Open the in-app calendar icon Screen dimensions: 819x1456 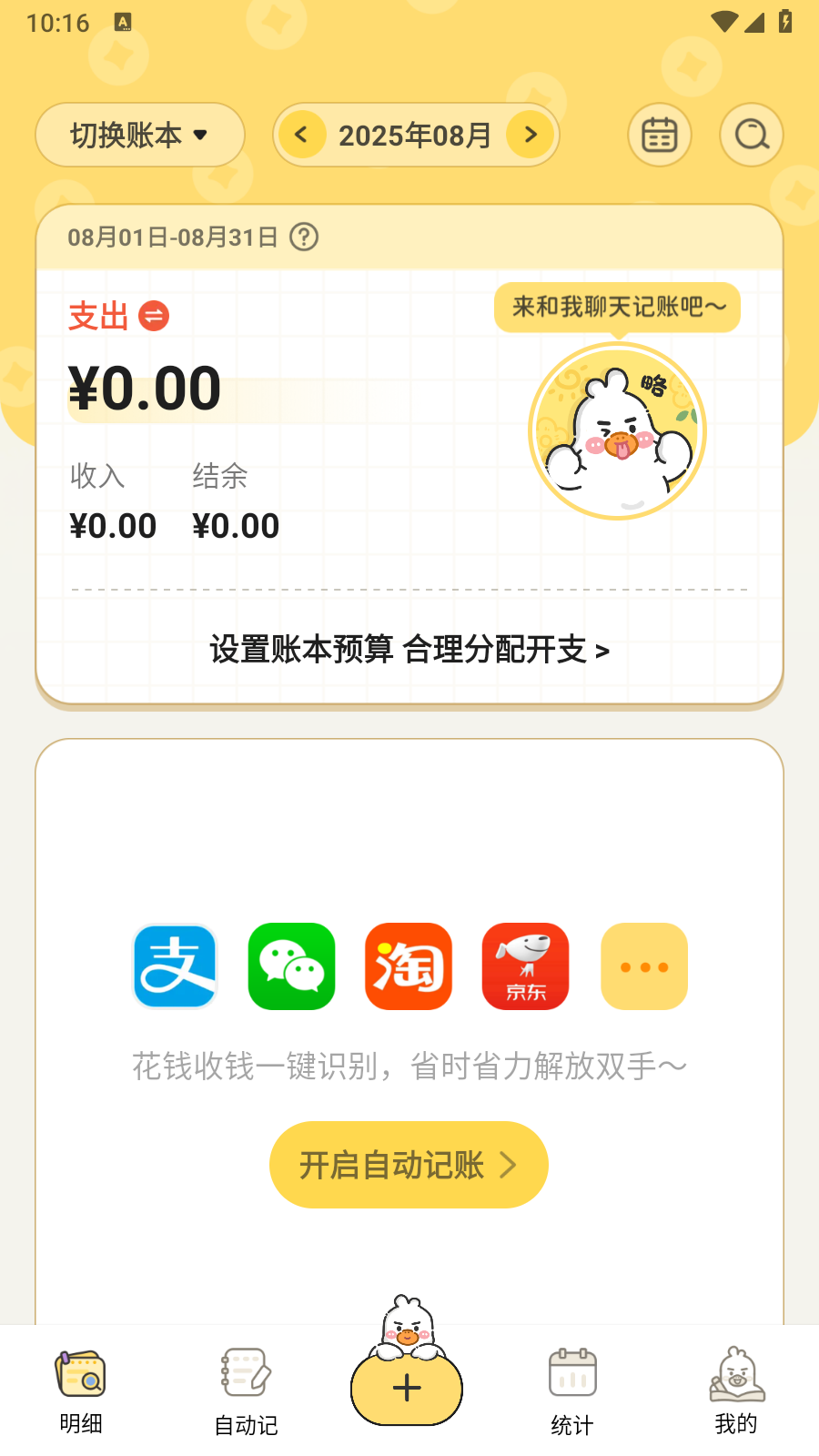click(x=659, y=135)
